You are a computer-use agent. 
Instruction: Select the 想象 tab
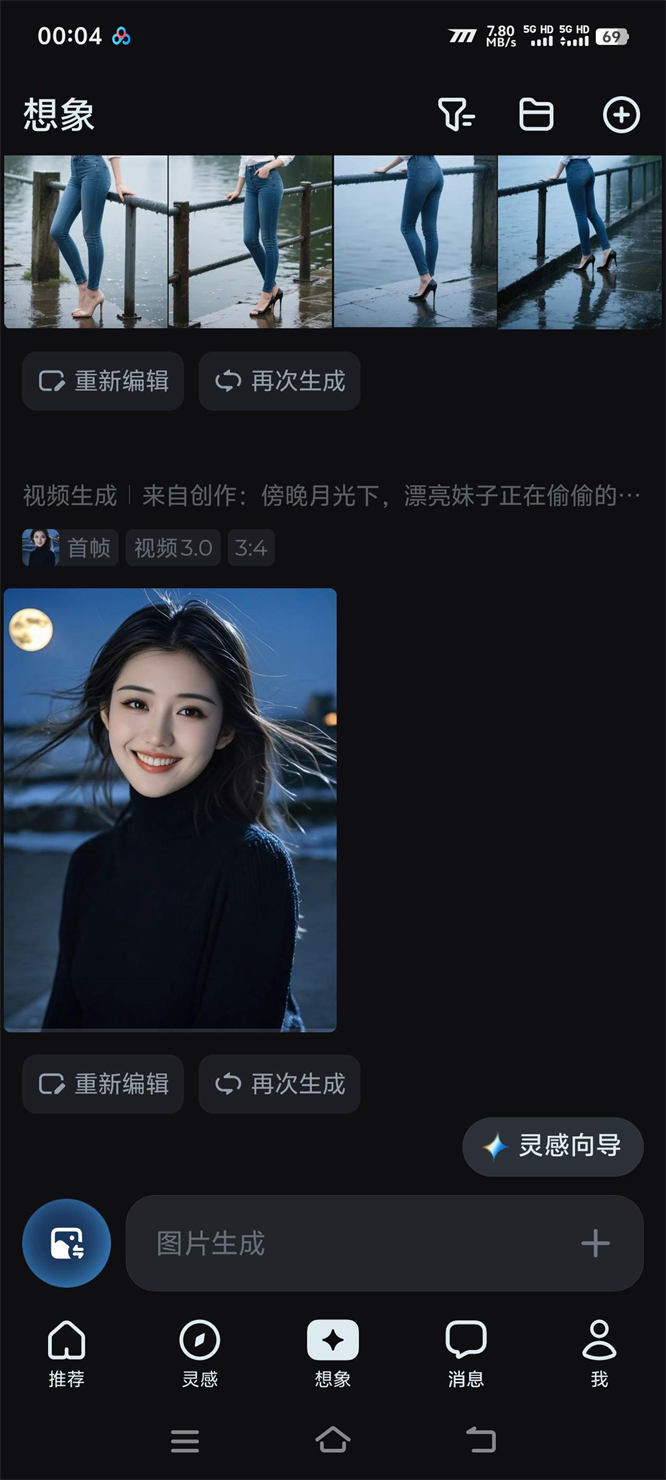[x=332, y=1353]
